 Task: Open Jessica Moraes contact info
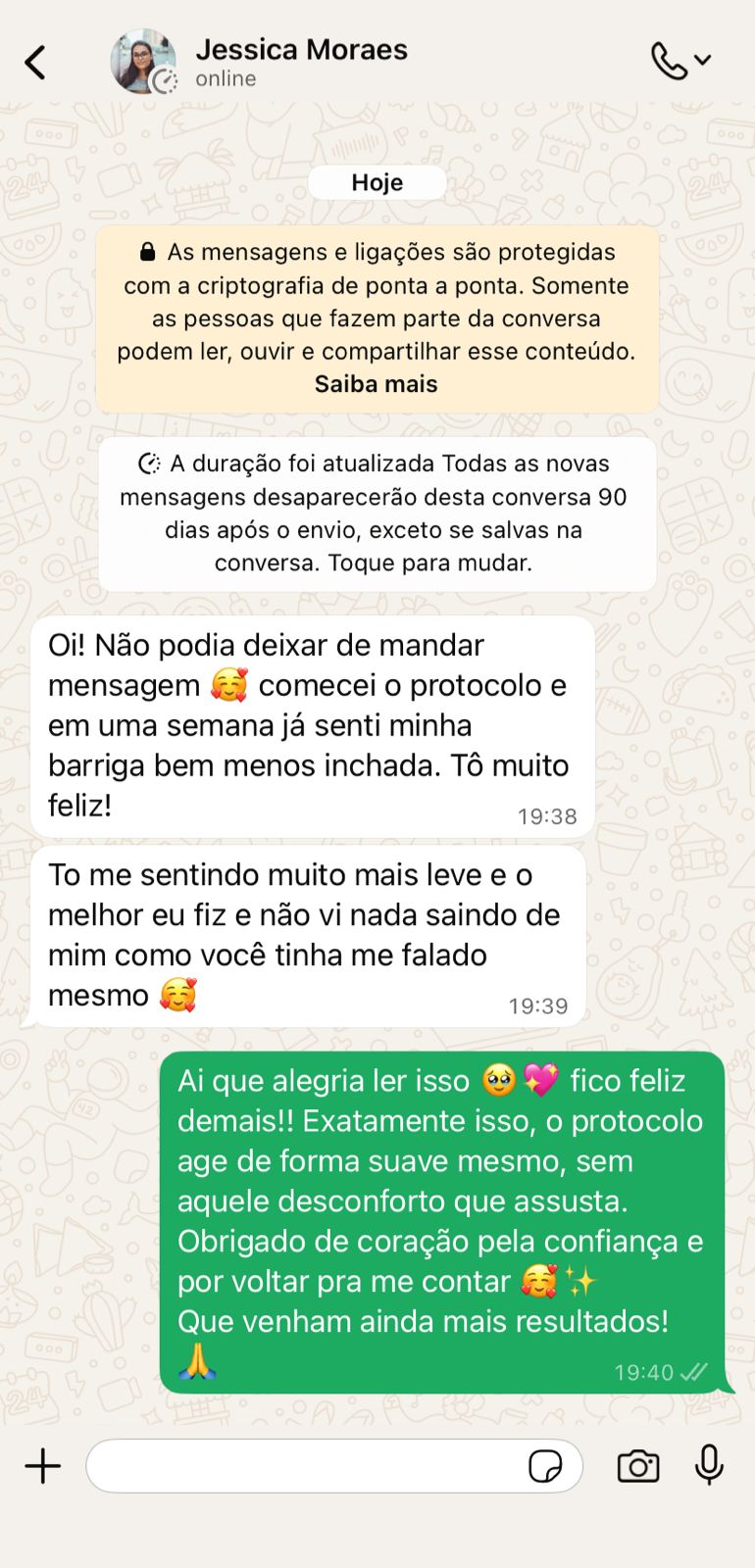300,61
